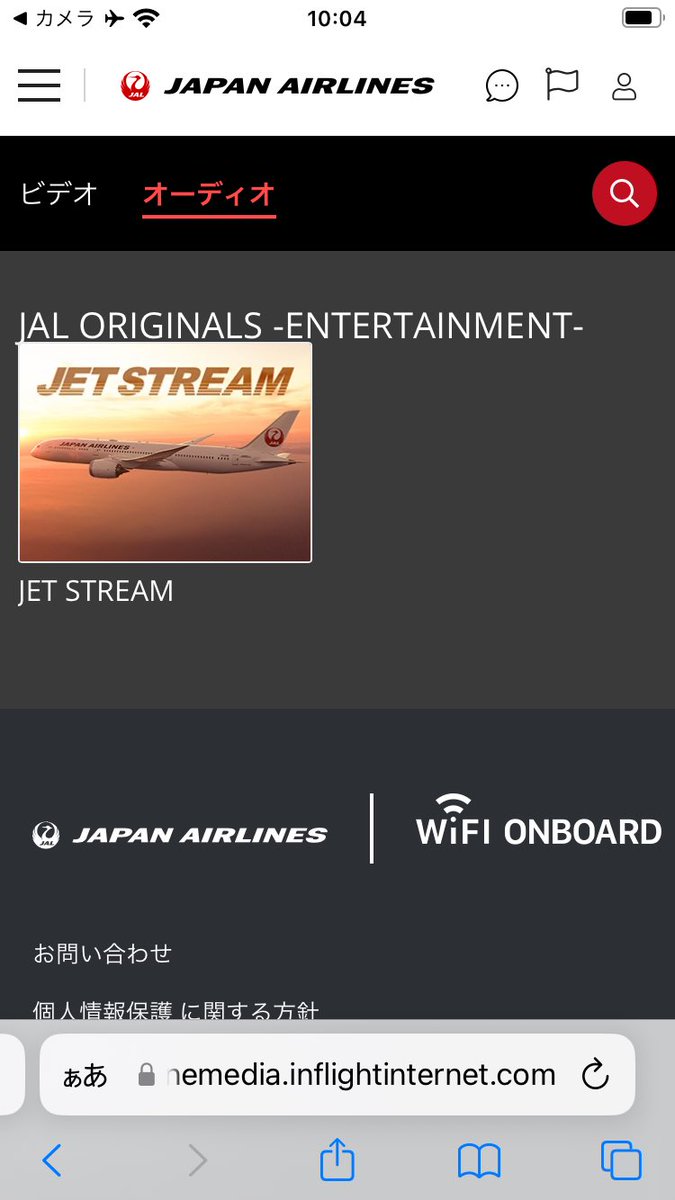The image size is (675, 1200).
Task: Return to the カメラ app
Action: (x=55, y=18)
